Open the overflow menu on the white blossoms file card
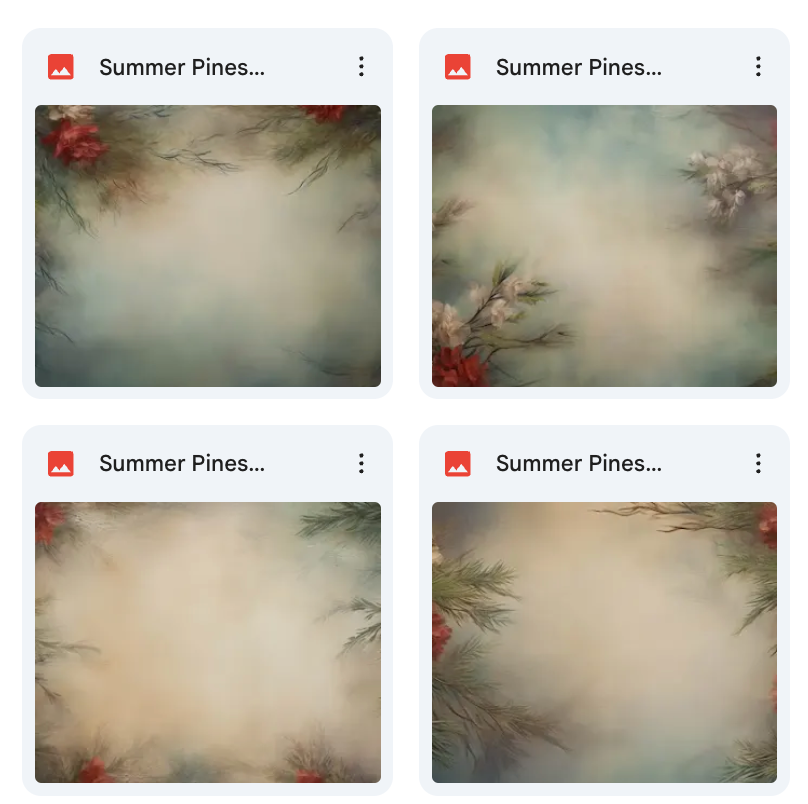Viewport: 808px width, 804px height. click(758, 67)
